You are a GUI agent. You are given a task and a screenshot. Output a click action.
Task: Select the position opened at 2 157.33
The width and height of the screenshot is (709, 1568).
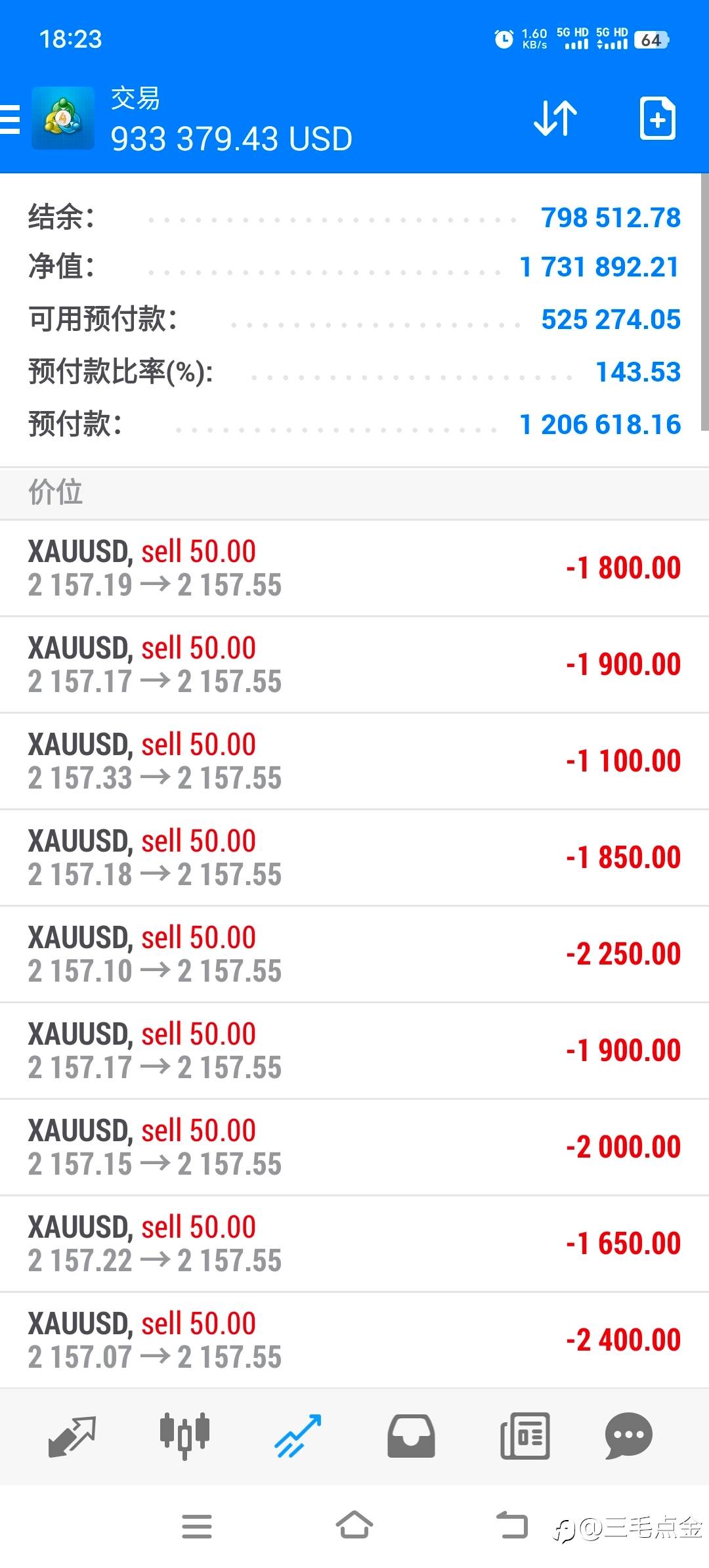tap(354, 761)
